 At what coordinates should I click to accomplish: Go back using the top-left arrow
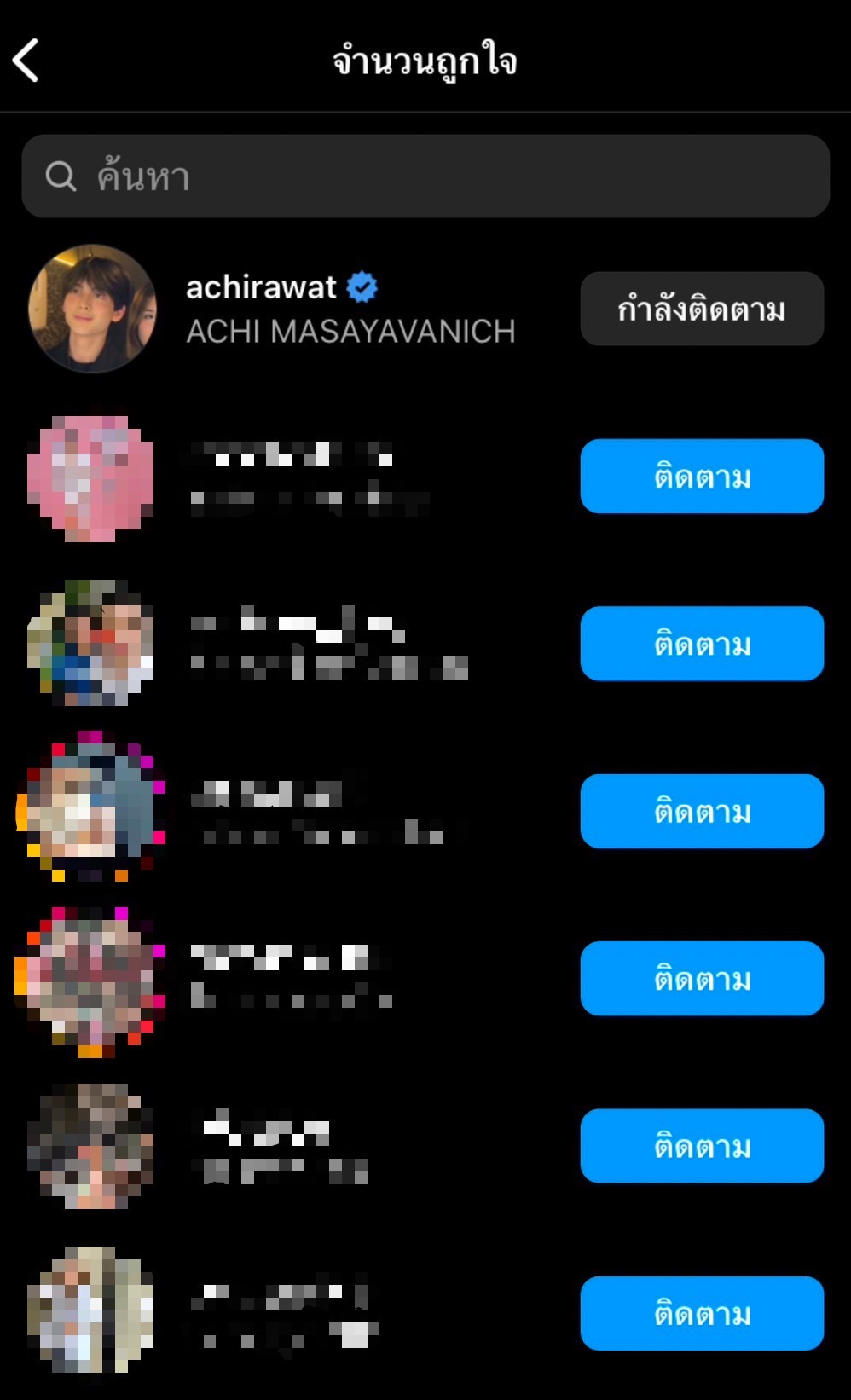[26, 61]
